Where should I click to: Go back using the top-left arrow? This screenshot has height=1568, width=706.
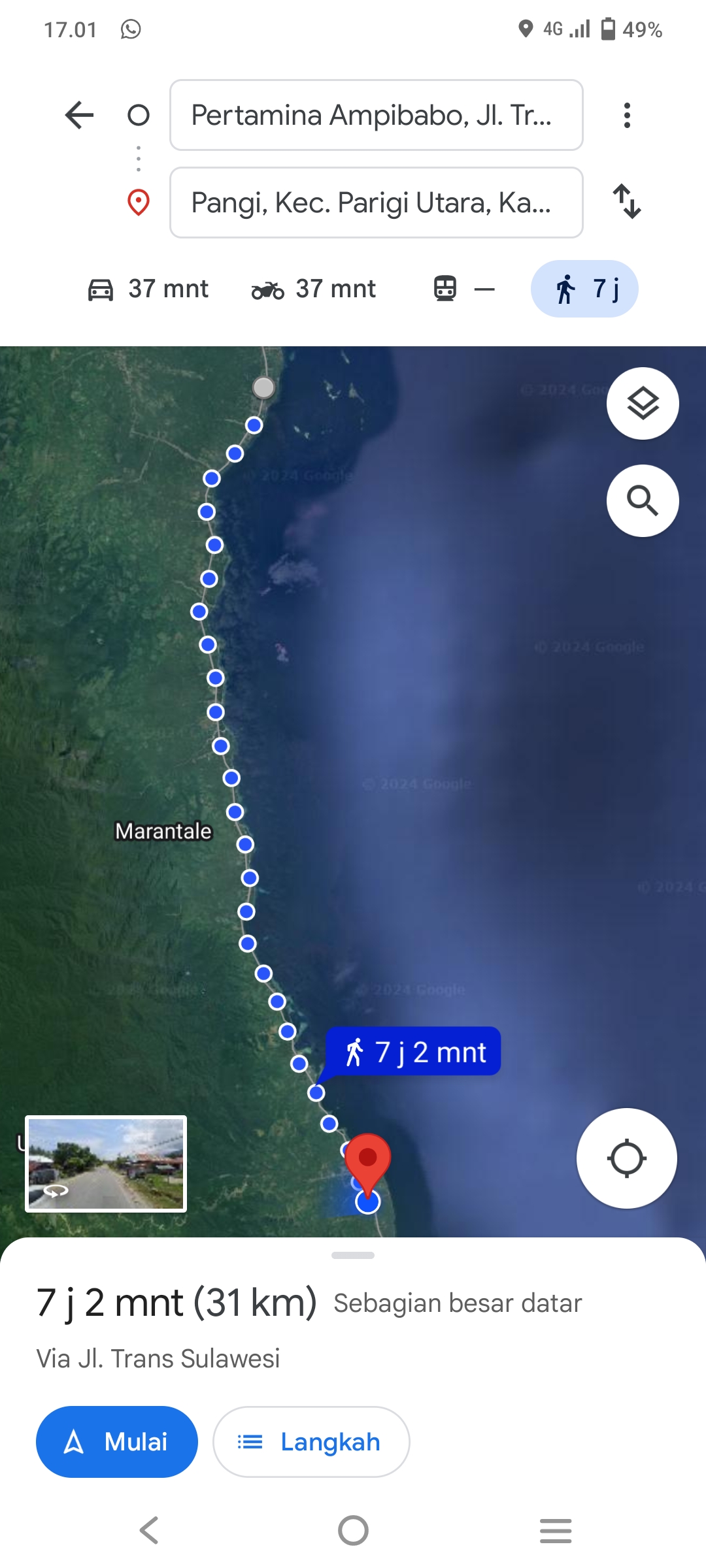pos(80,116)
